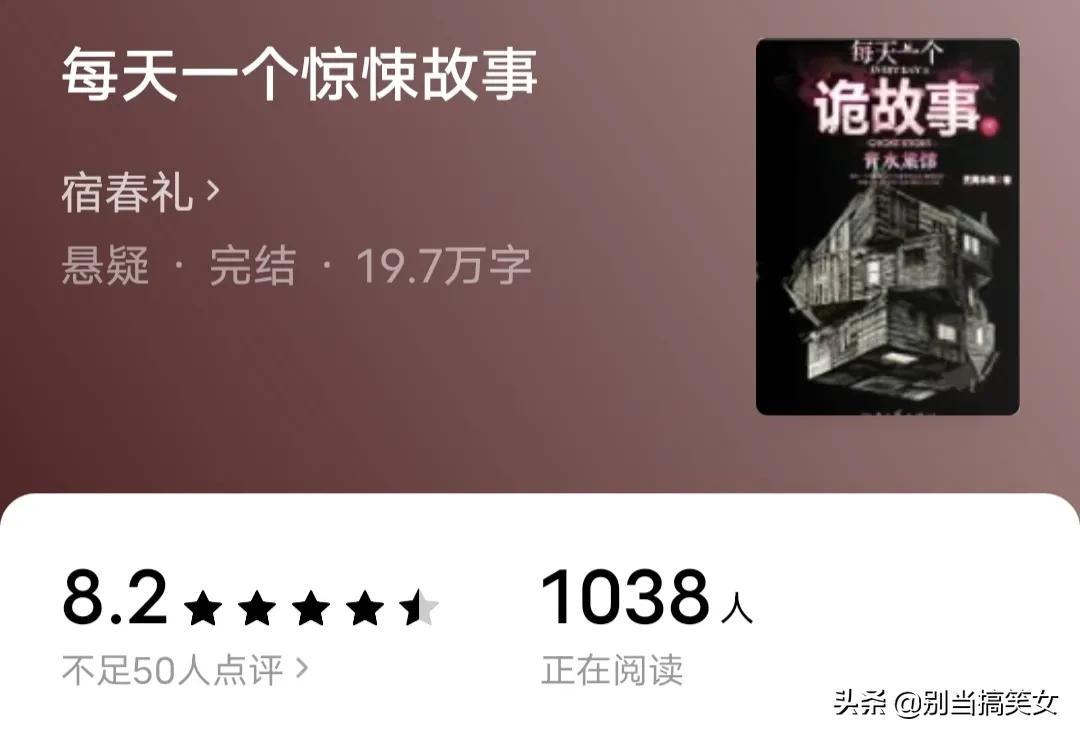
Task: Open author 宿春礼's page
Action: [140, 193]
